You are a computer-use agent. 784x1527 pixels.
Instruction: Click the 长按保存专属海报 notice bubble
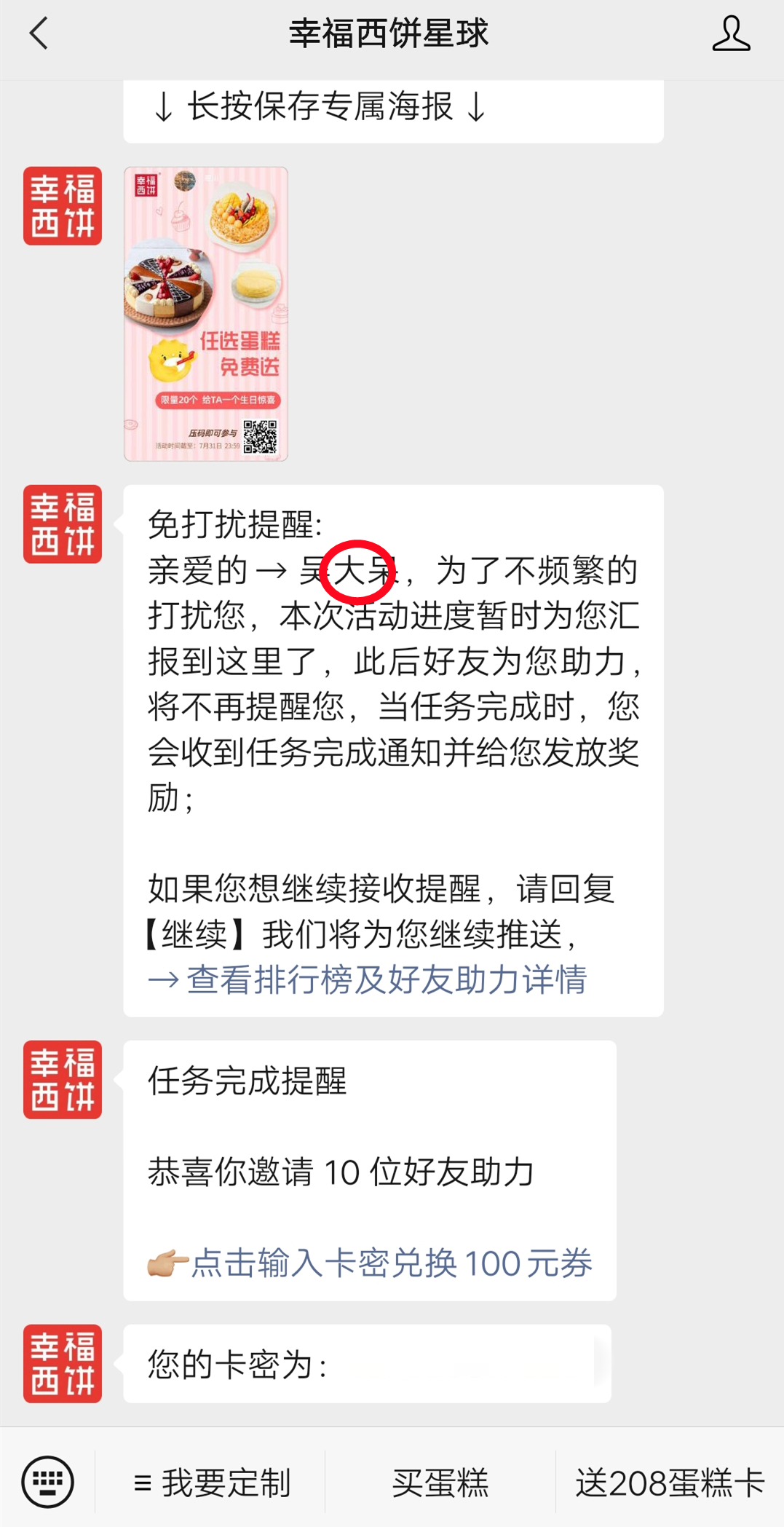[393, 111]
